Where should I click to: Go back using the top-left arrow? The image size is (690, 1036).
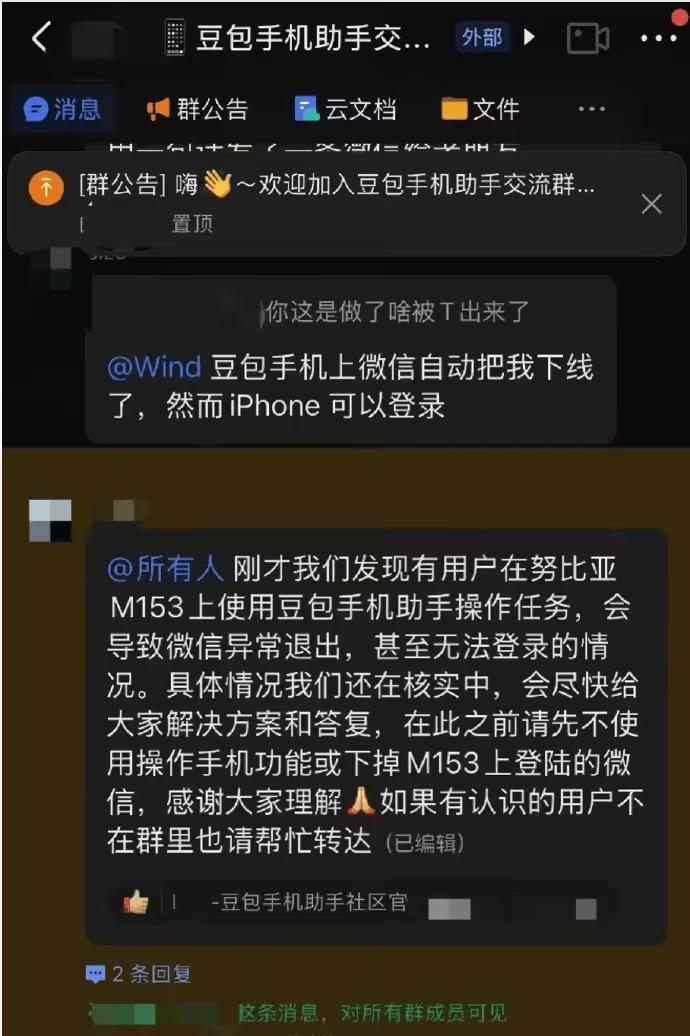click(x=40, y=38)
